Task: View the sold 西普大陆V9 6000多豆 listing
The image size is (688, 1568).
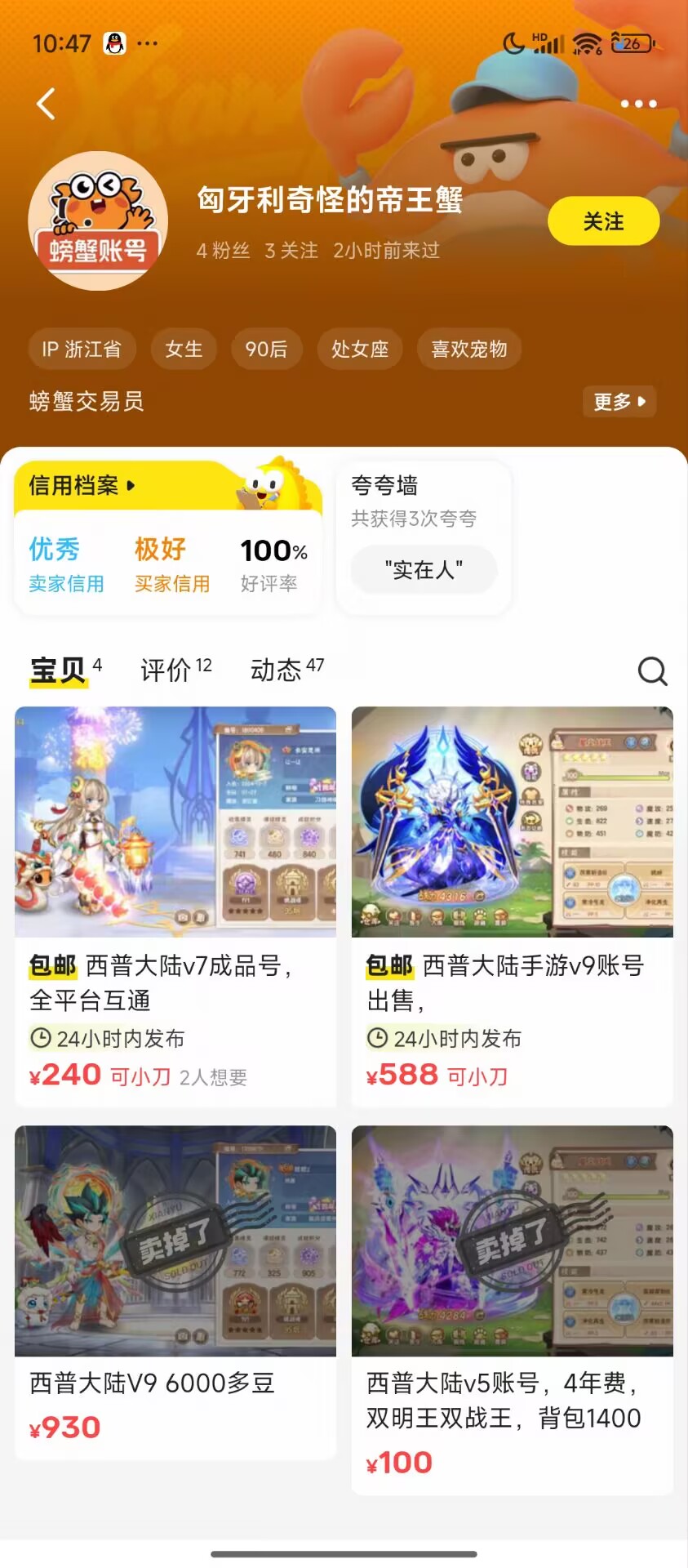Action: pyautogui.click(x=175, y=1290)
